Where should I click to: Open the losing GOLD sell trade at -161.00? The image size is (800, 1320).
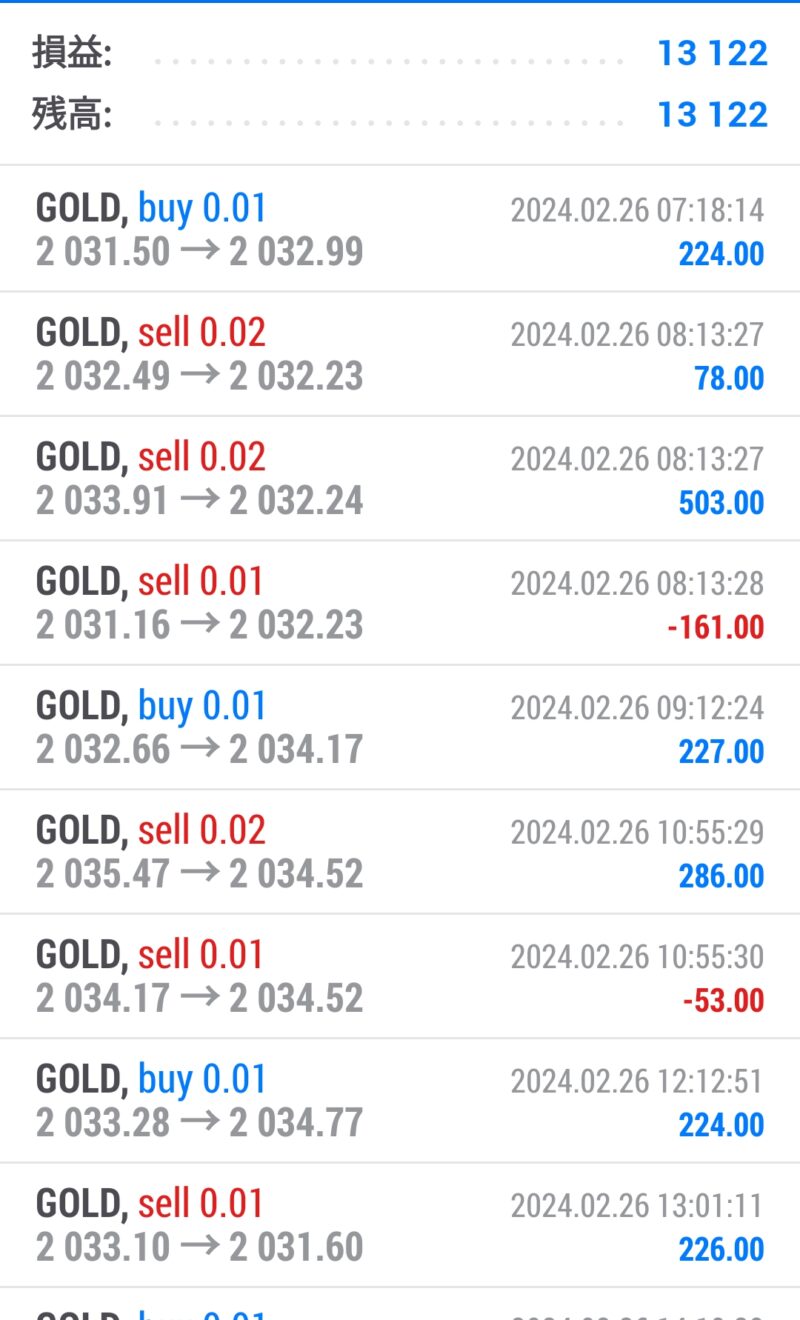tap(400, 603)
